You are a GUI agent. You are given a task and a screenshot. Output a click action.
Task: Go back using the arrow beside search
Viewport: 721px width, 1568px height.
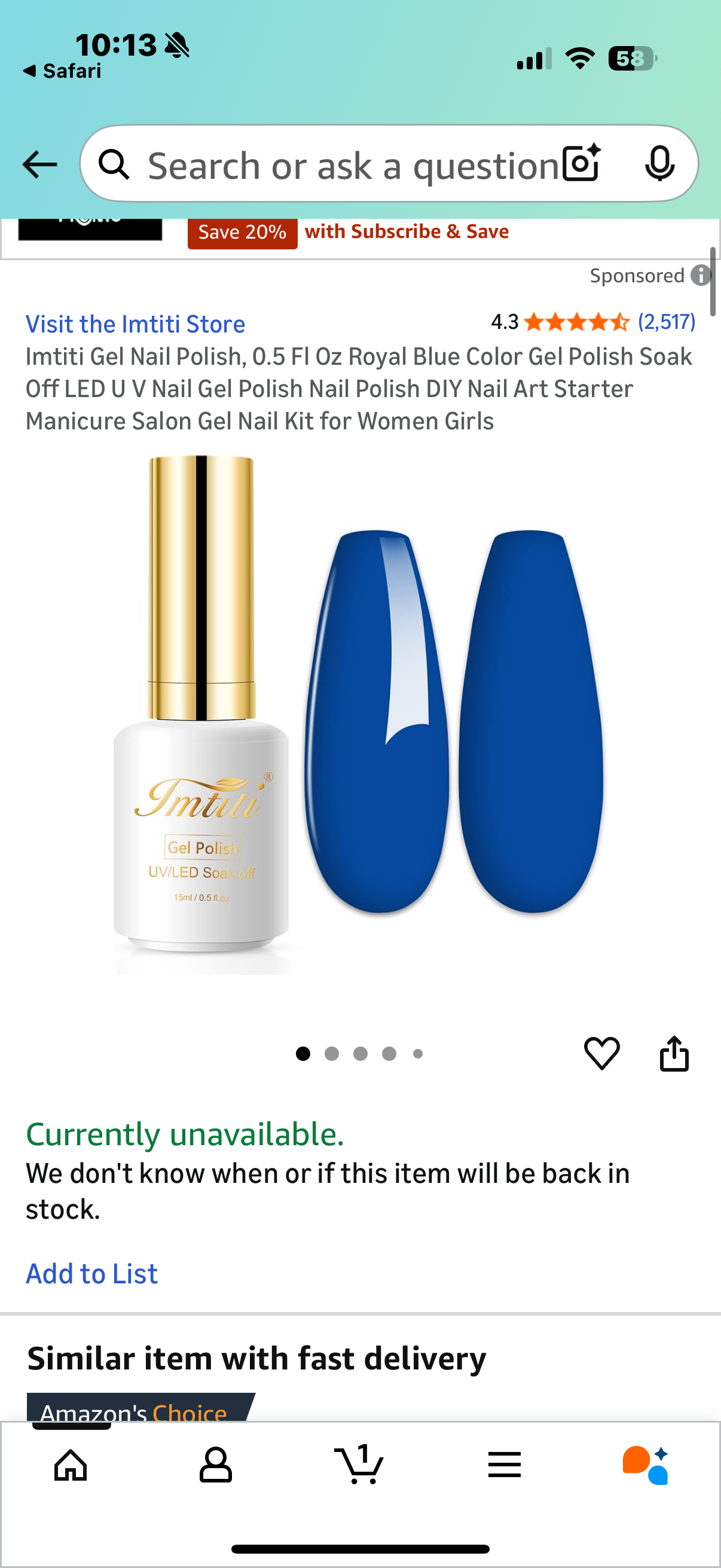pyautogui.click(x=39, y=164)
